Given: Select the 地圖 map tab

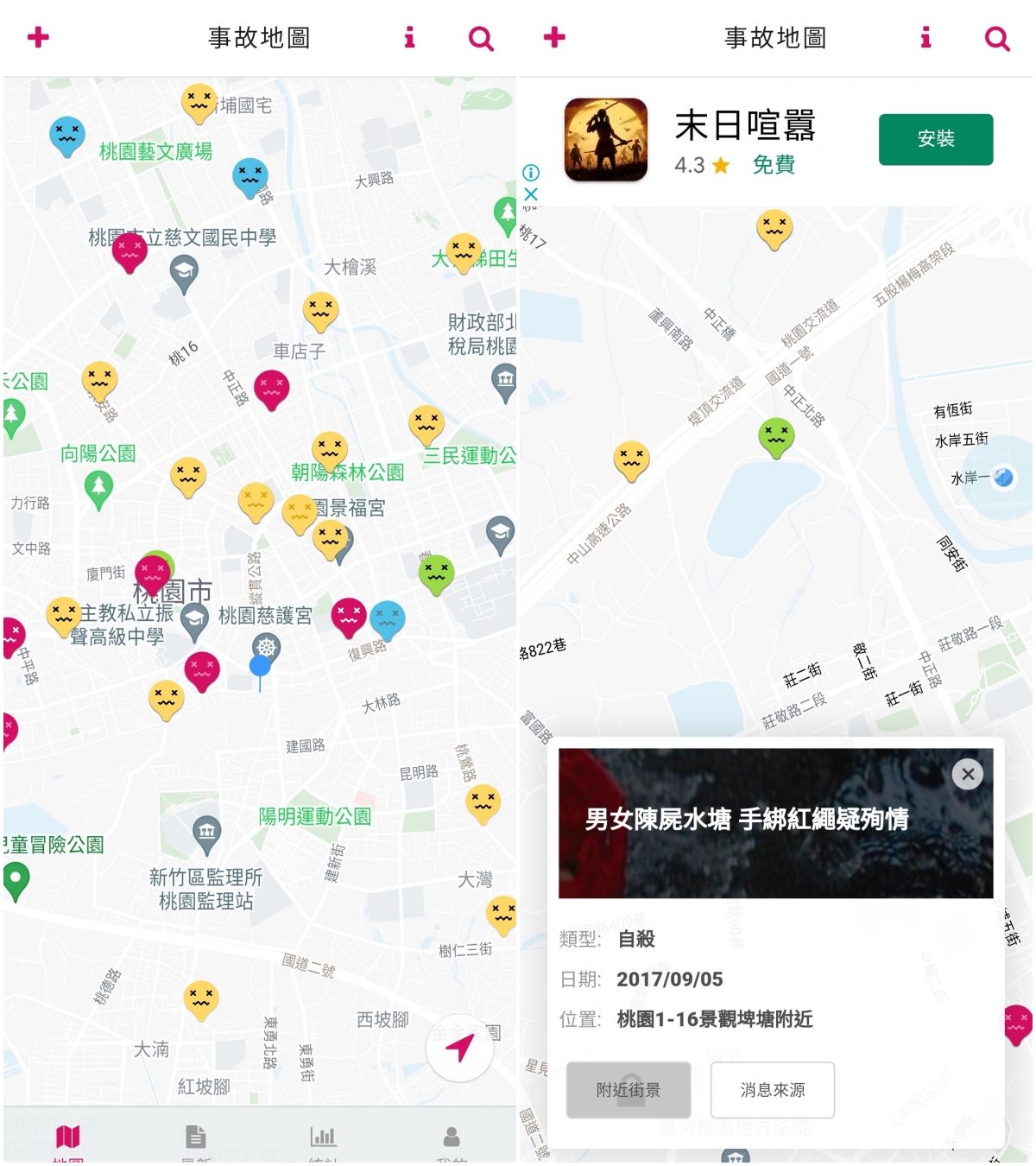Looking at the screenshot, I should pos(67,1140).
